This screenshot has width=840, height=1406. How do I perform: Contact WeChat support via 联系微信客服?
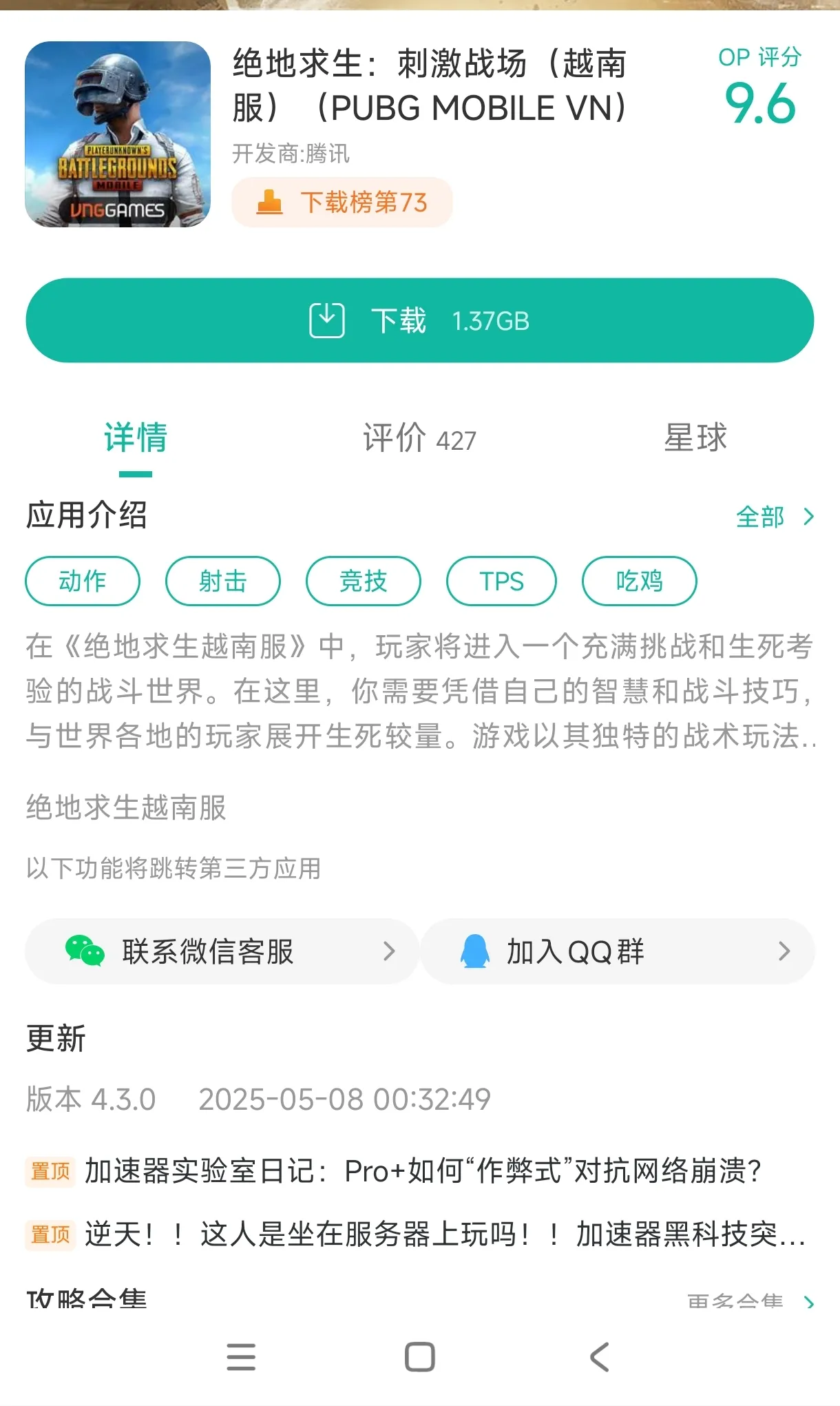pos(222,951)
